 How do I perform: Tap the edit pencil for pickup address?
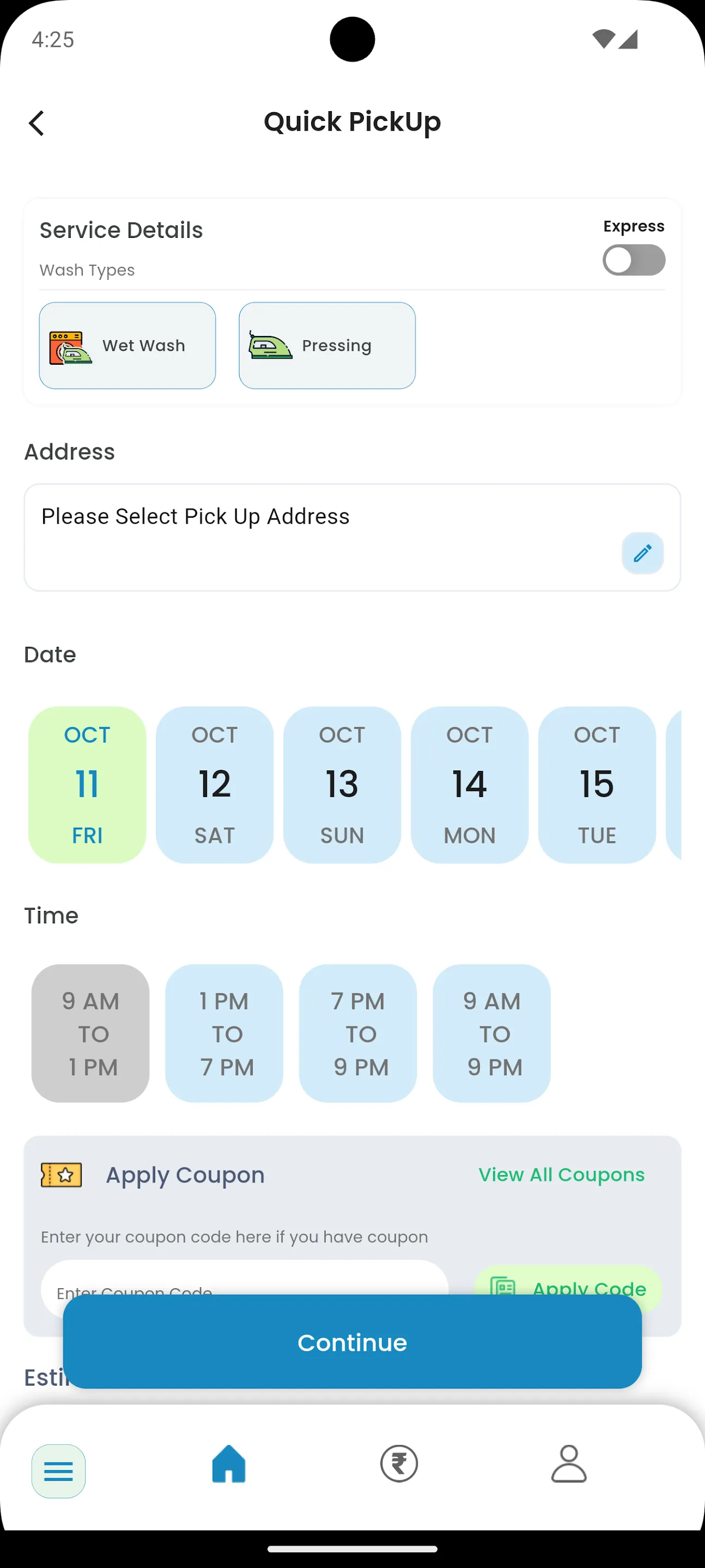642,553
